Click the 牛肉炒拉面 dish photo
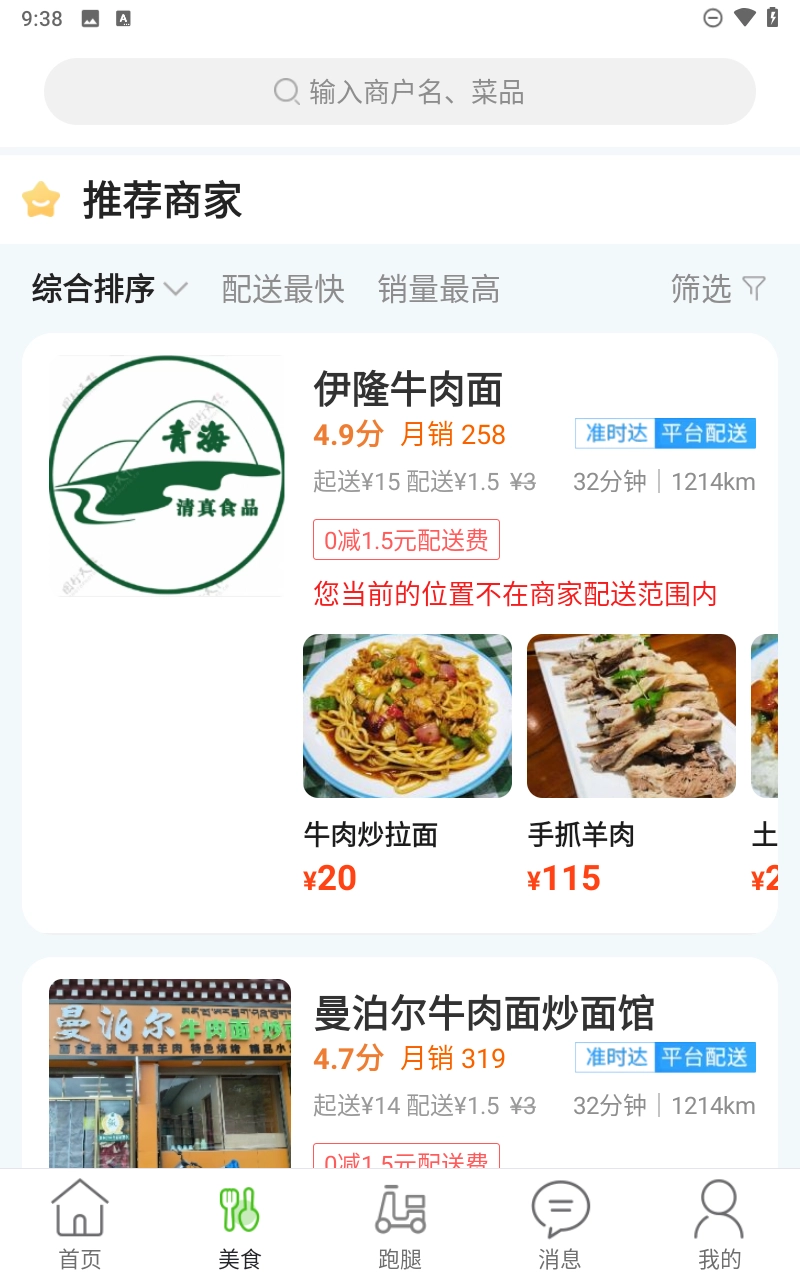800x1280 pixels. tap(407, 715)
